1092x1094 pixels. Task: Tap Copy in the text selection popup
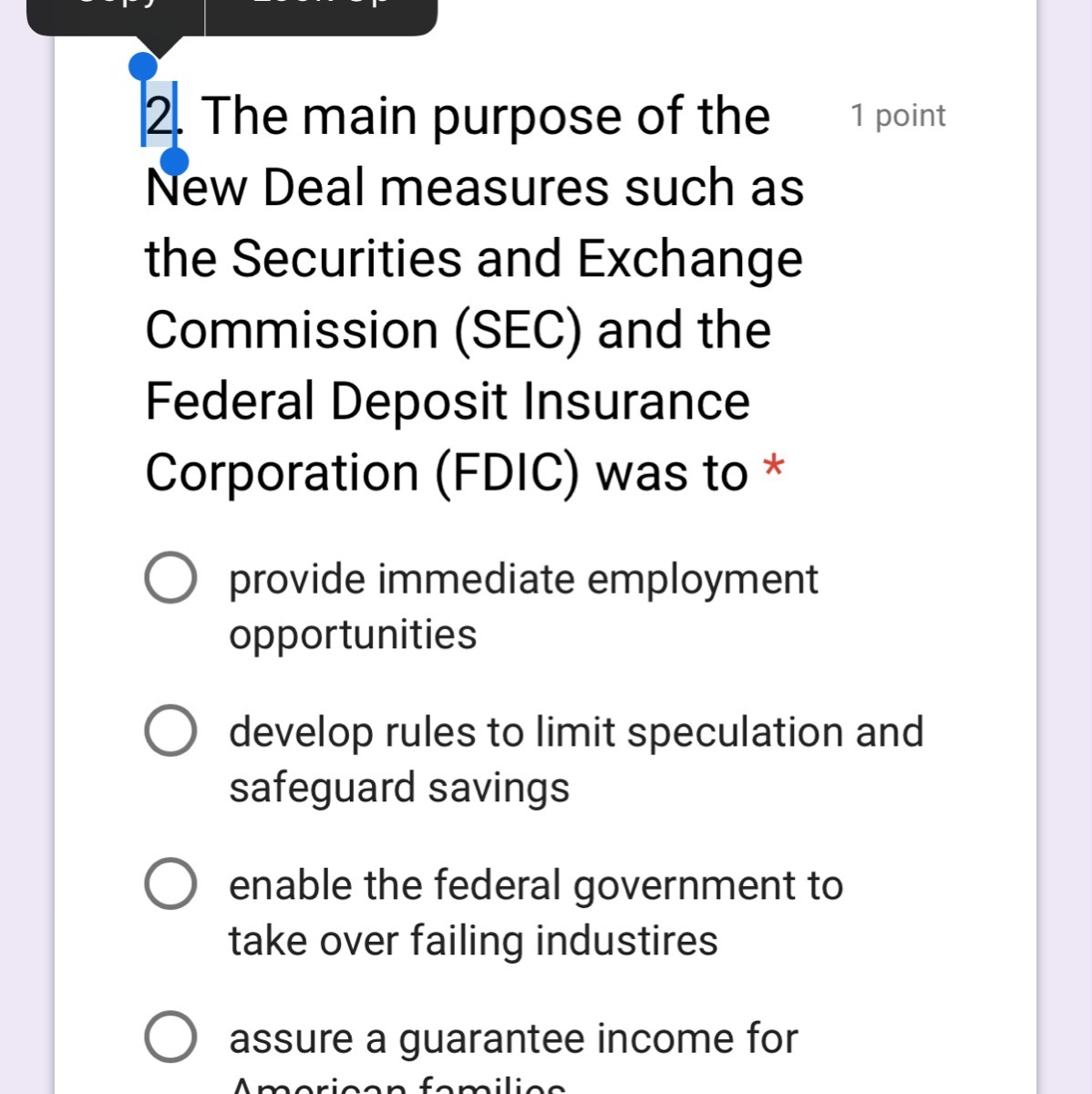(116, 9)
